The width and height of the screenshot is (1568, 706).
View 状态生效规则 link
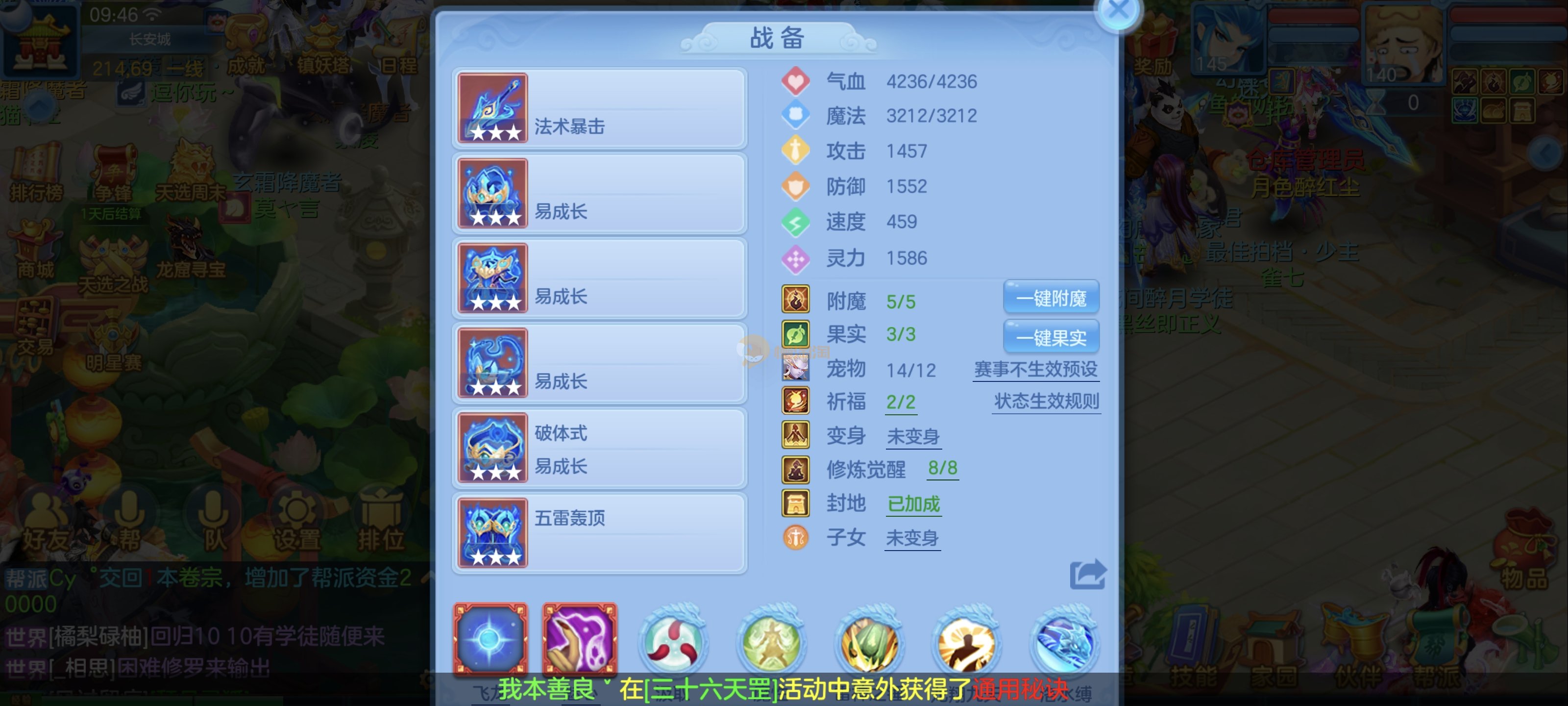[1046, 402]
